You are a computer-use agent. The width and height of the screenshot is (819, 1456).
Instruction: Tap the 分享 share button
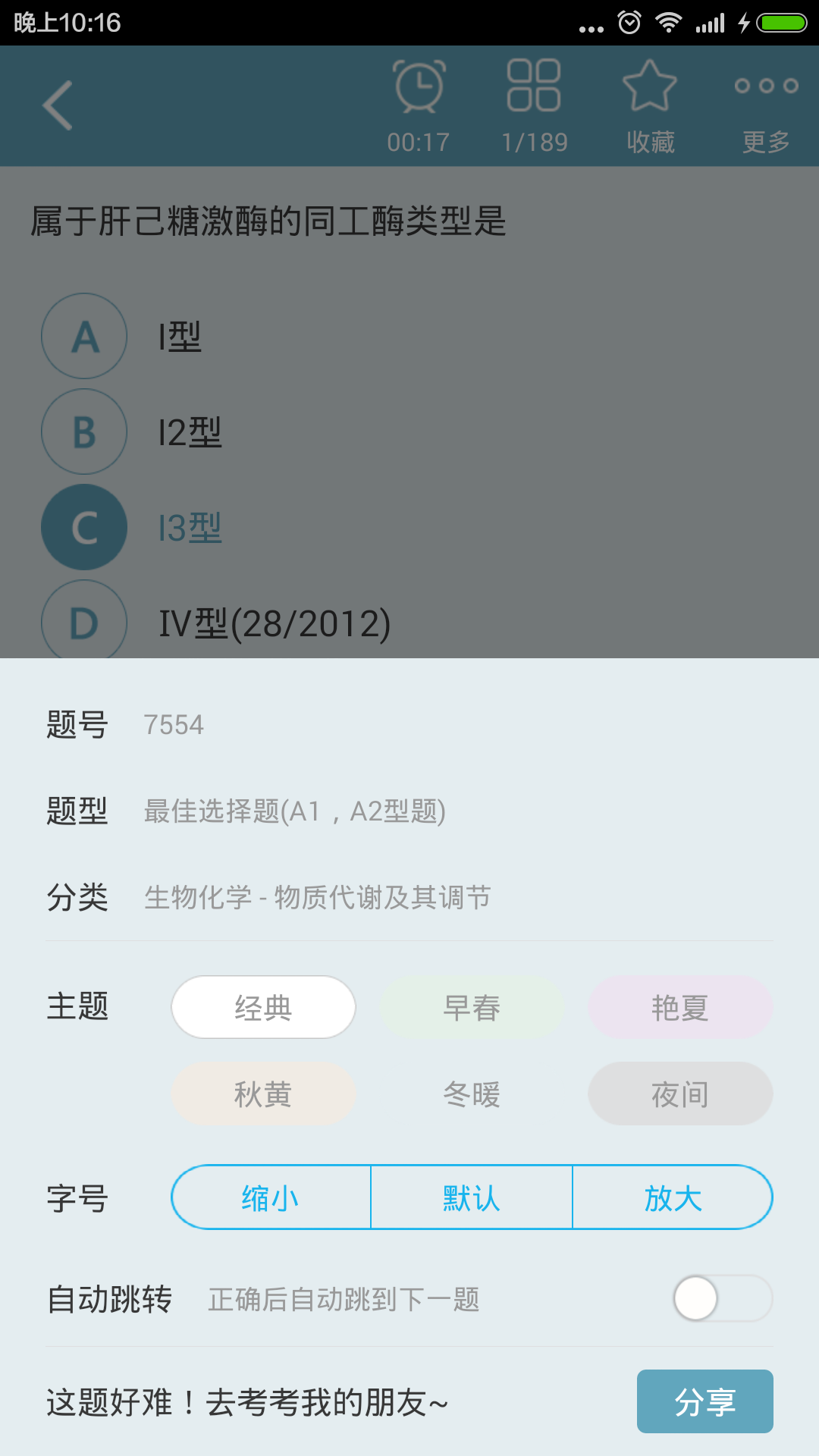click(704, 1401)
